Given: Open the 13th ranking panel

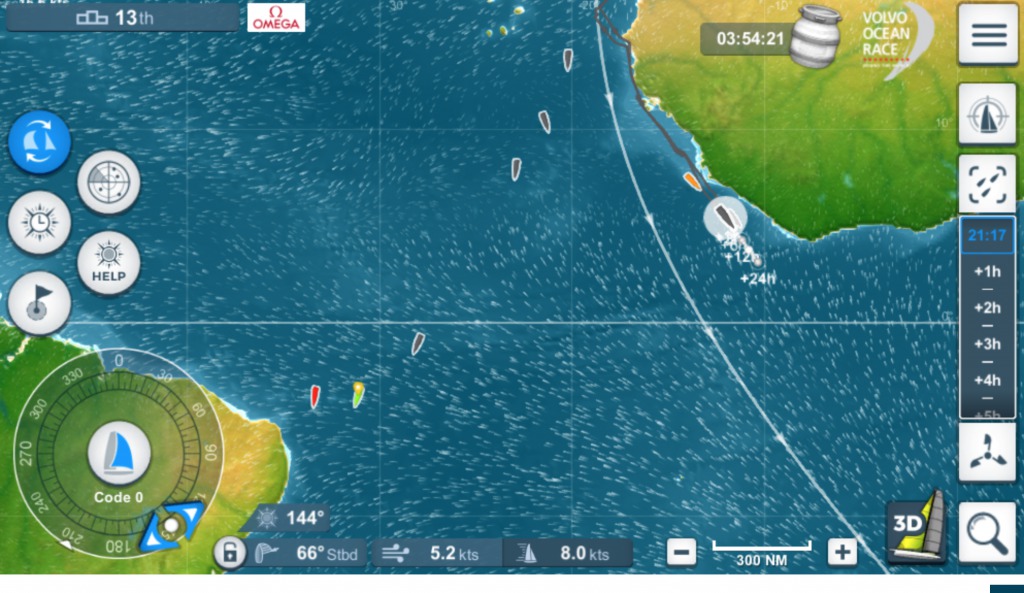Looking at the screenshot, I should [x=122, y=17].
